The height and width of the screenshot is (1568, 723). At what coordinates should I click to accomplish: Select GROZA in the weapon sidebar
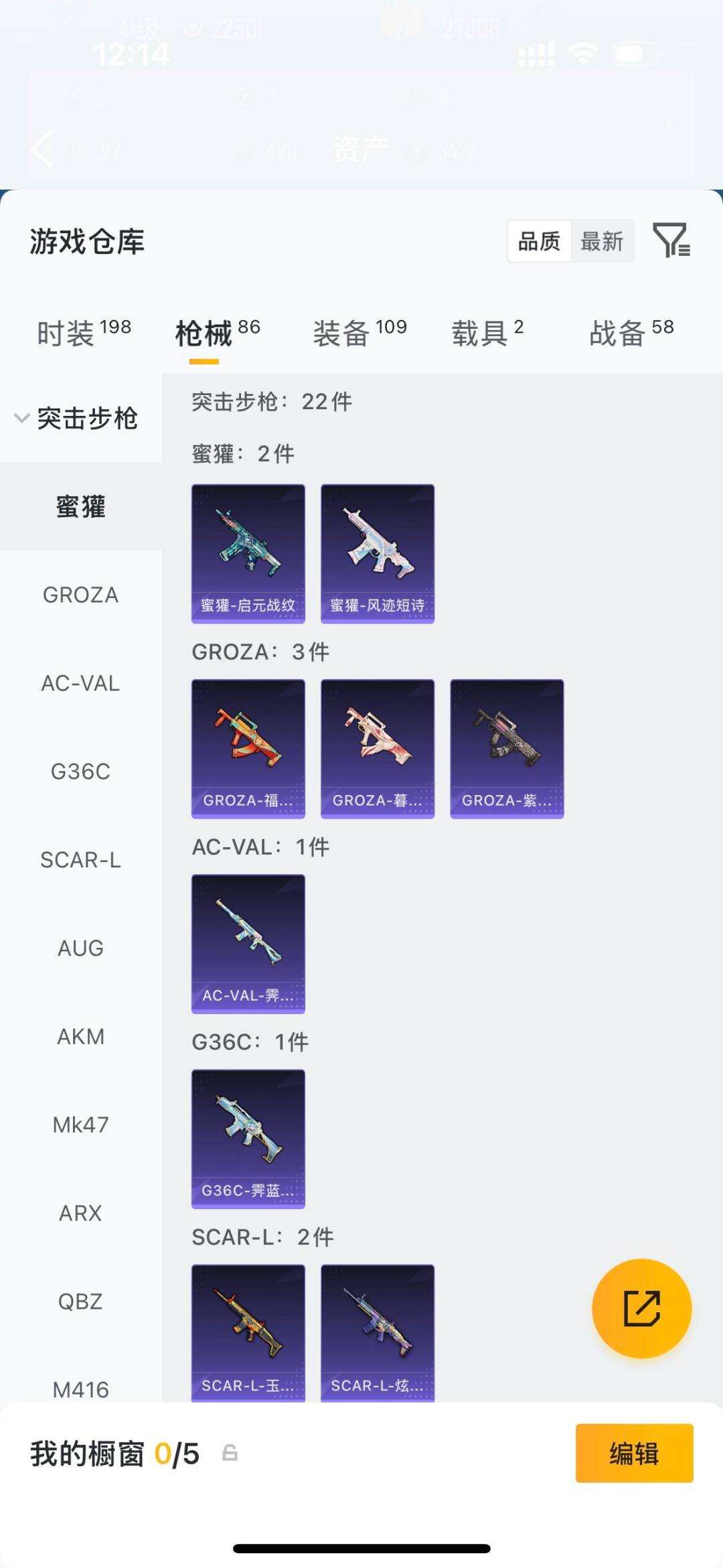80,595
